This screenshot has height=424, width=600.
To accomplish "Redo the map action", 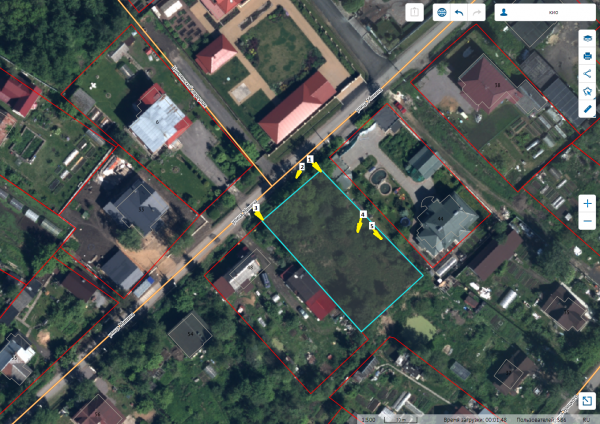I will click(477, 12).
